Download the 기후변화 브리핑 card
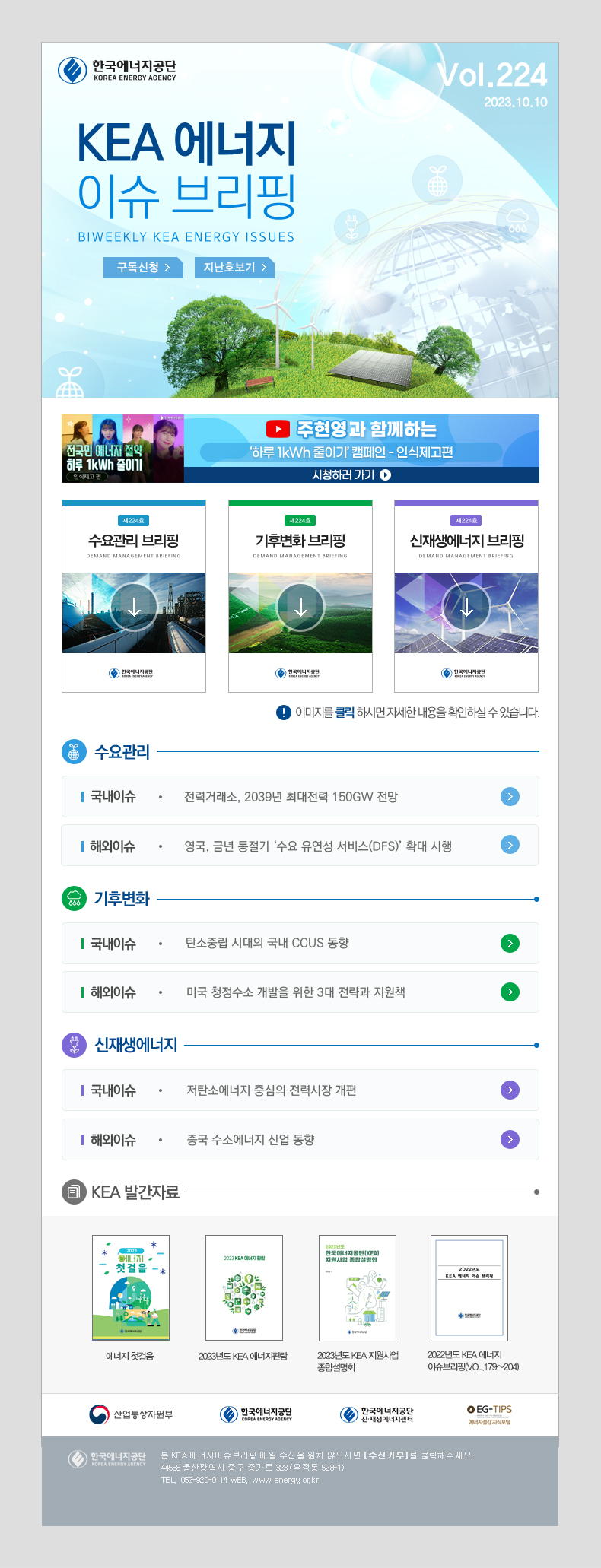This screenshot has width=601, height=1568. click(300, 607)
